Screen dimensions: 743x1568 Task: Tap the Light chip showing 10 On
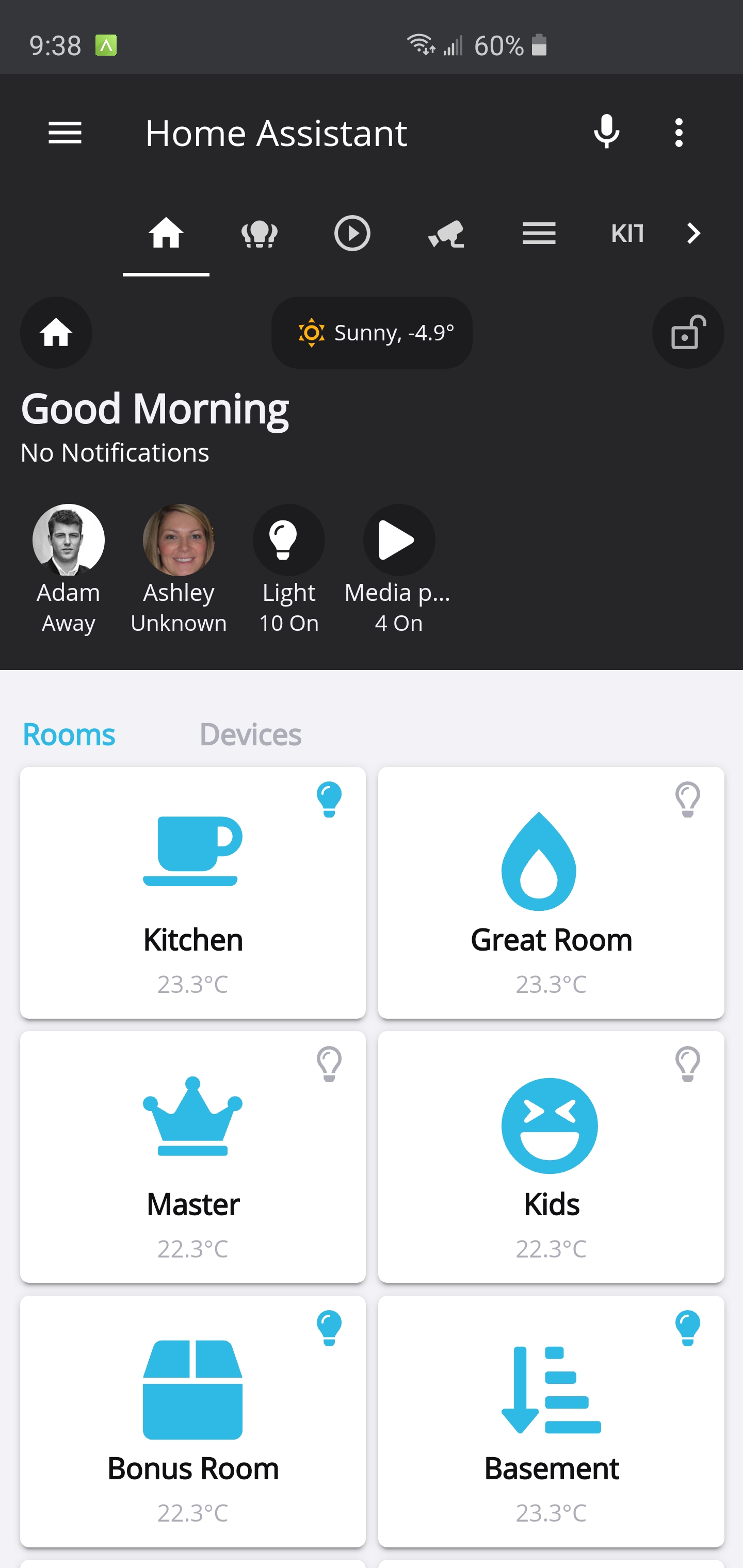tap(288, 540)
